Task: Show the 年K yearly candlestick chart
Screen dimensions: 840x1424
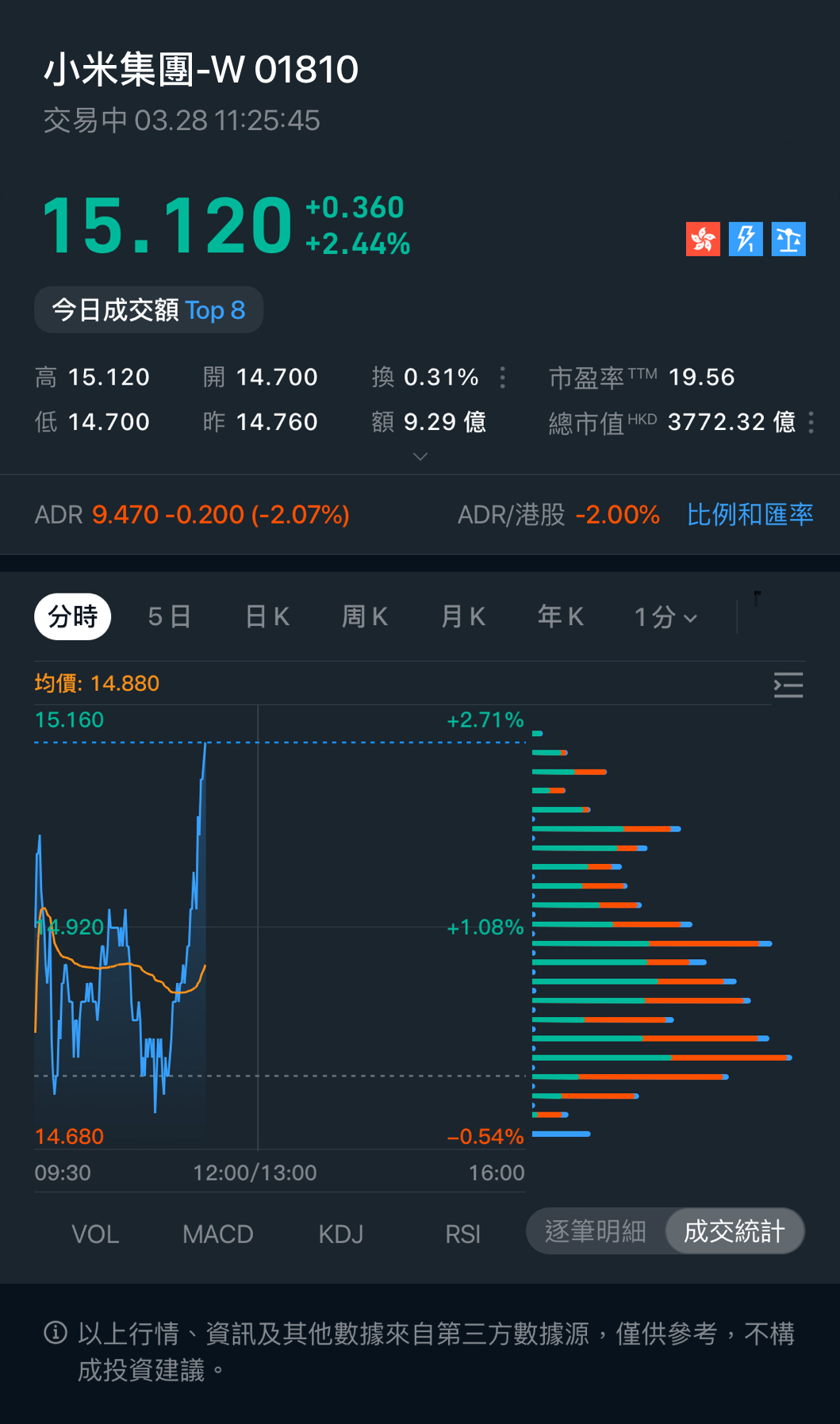Action: point(561,616)
